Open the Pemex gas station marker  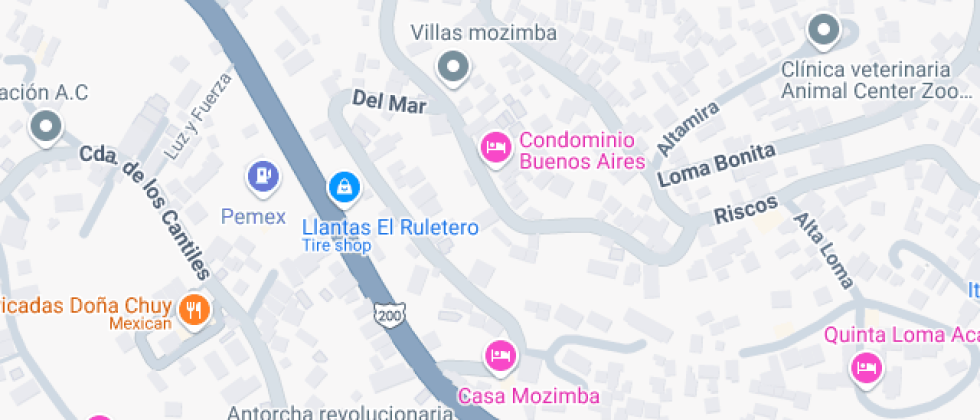[262, 177]
